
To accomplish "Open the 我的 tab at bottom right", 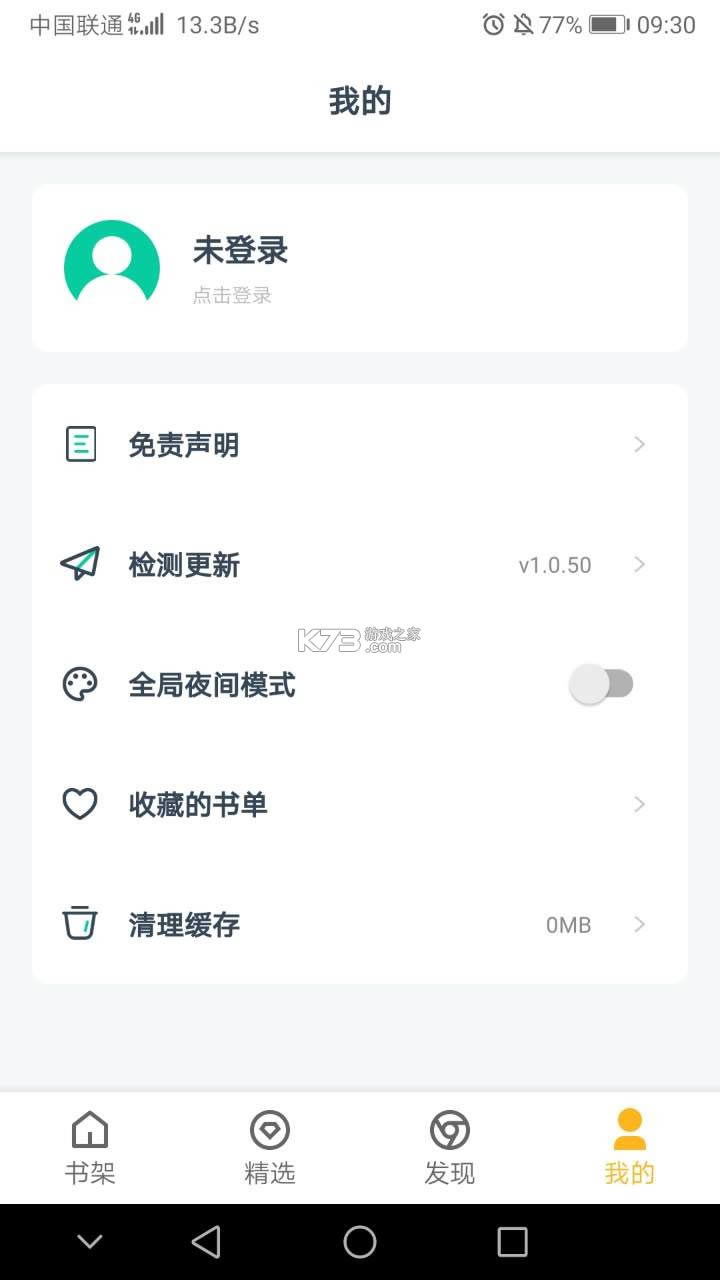I will coord(629,1145).
